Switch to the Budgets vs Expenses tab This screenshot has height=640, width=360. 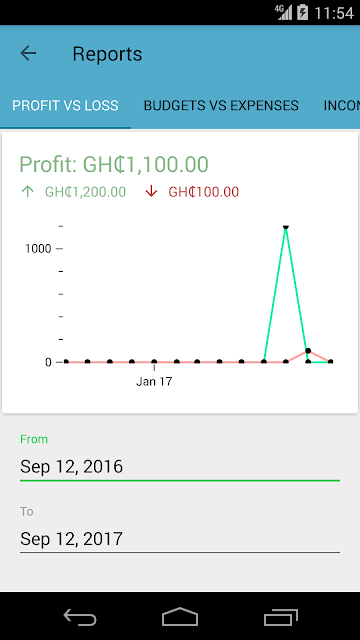point(221,106)
